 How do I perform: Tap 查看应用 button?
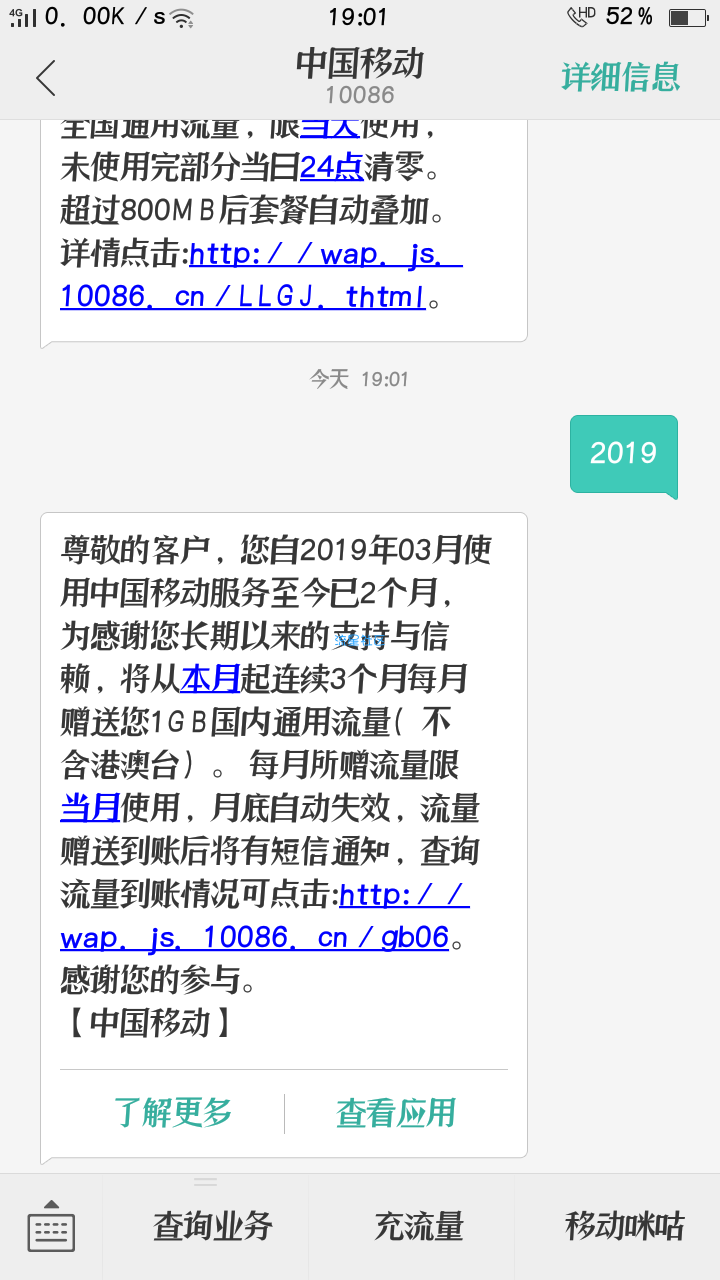pos(396,1112)
